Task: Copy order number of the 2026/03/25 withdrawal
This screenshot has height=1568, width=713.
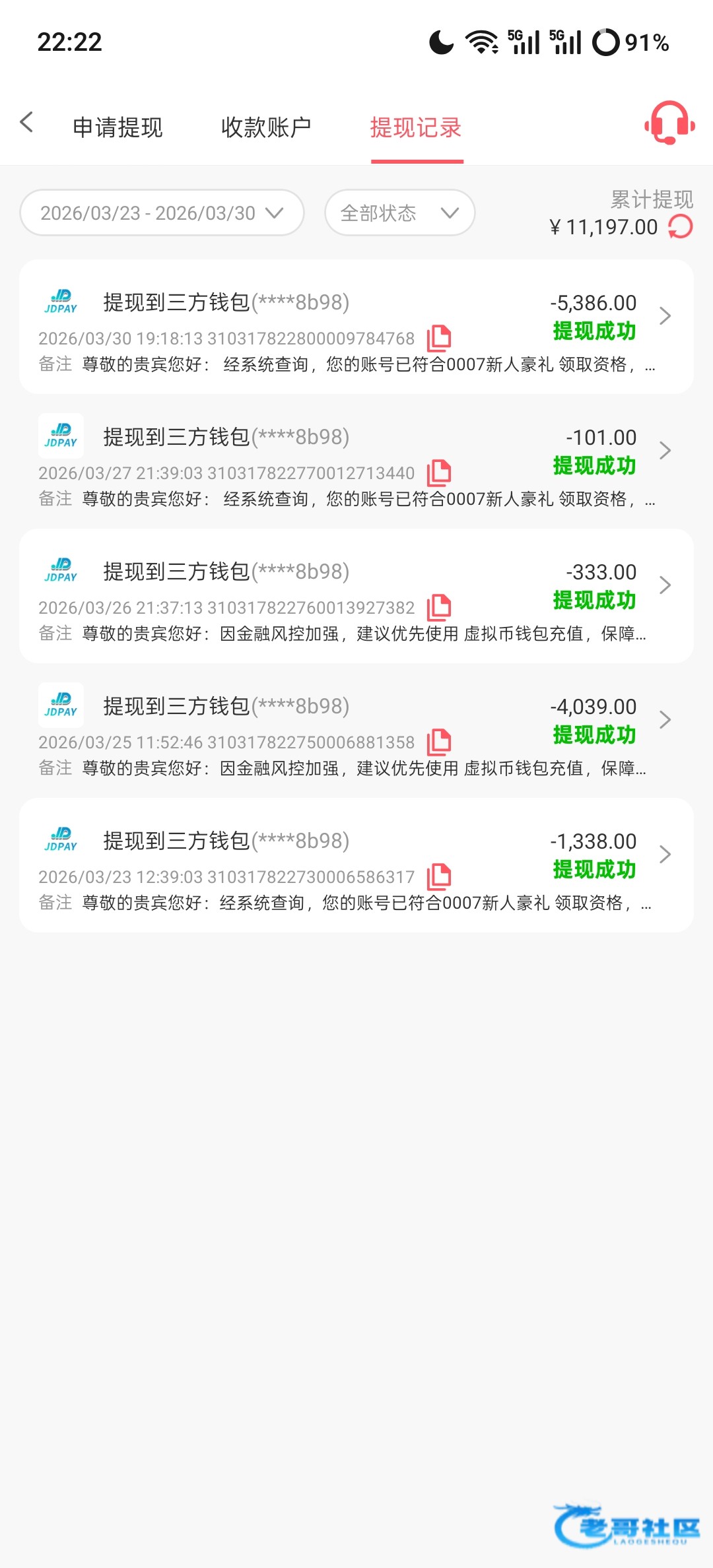Action: pos(439,742)
